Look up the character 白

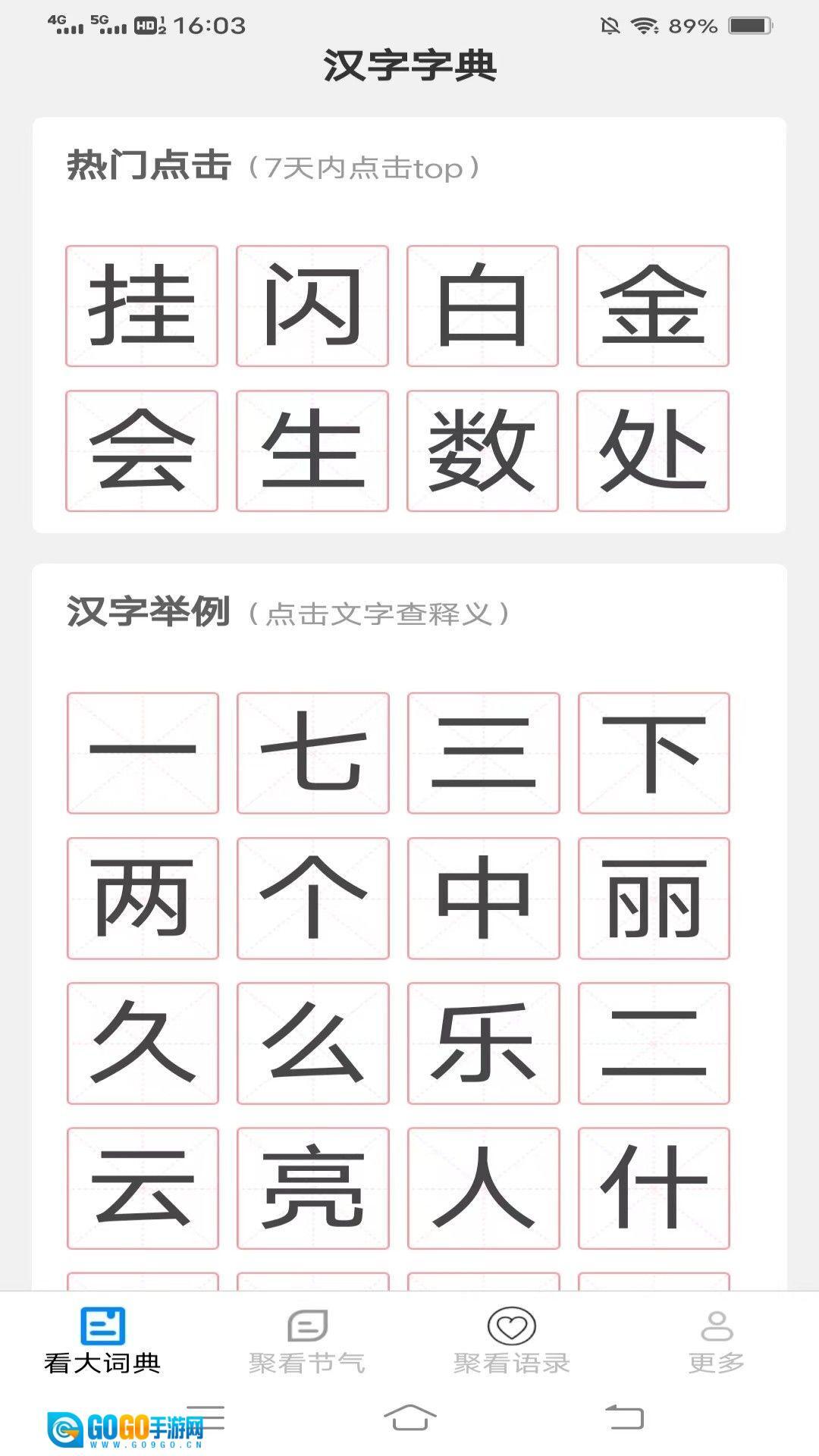coord(482,306)
